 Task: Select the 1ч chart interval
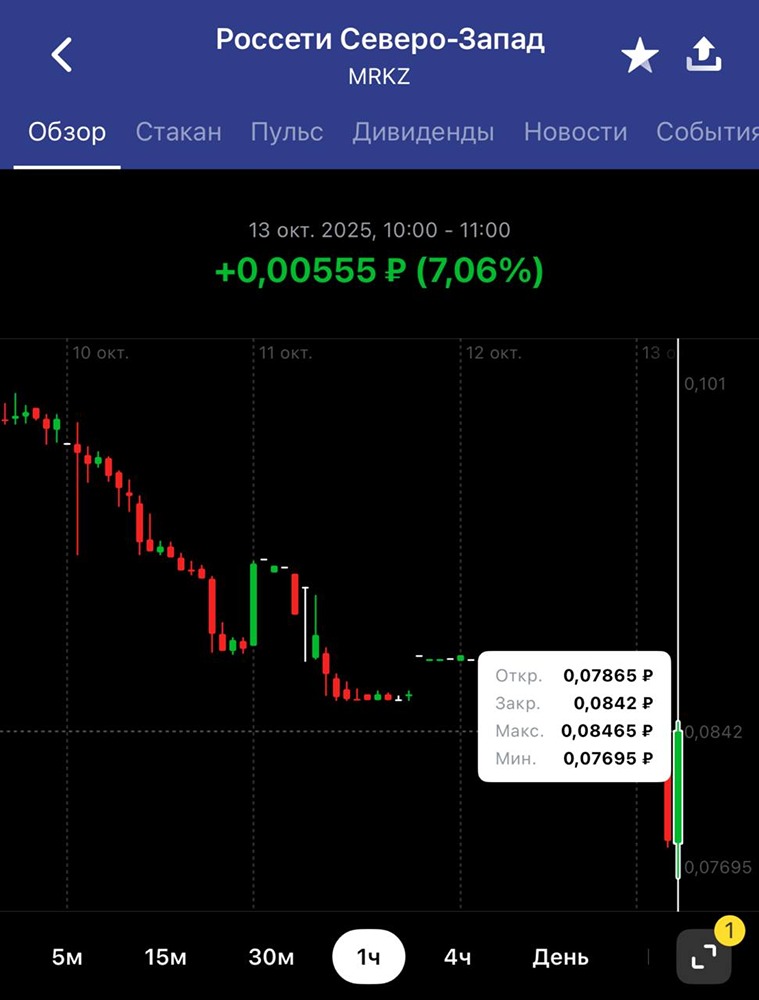coord(368,957)
